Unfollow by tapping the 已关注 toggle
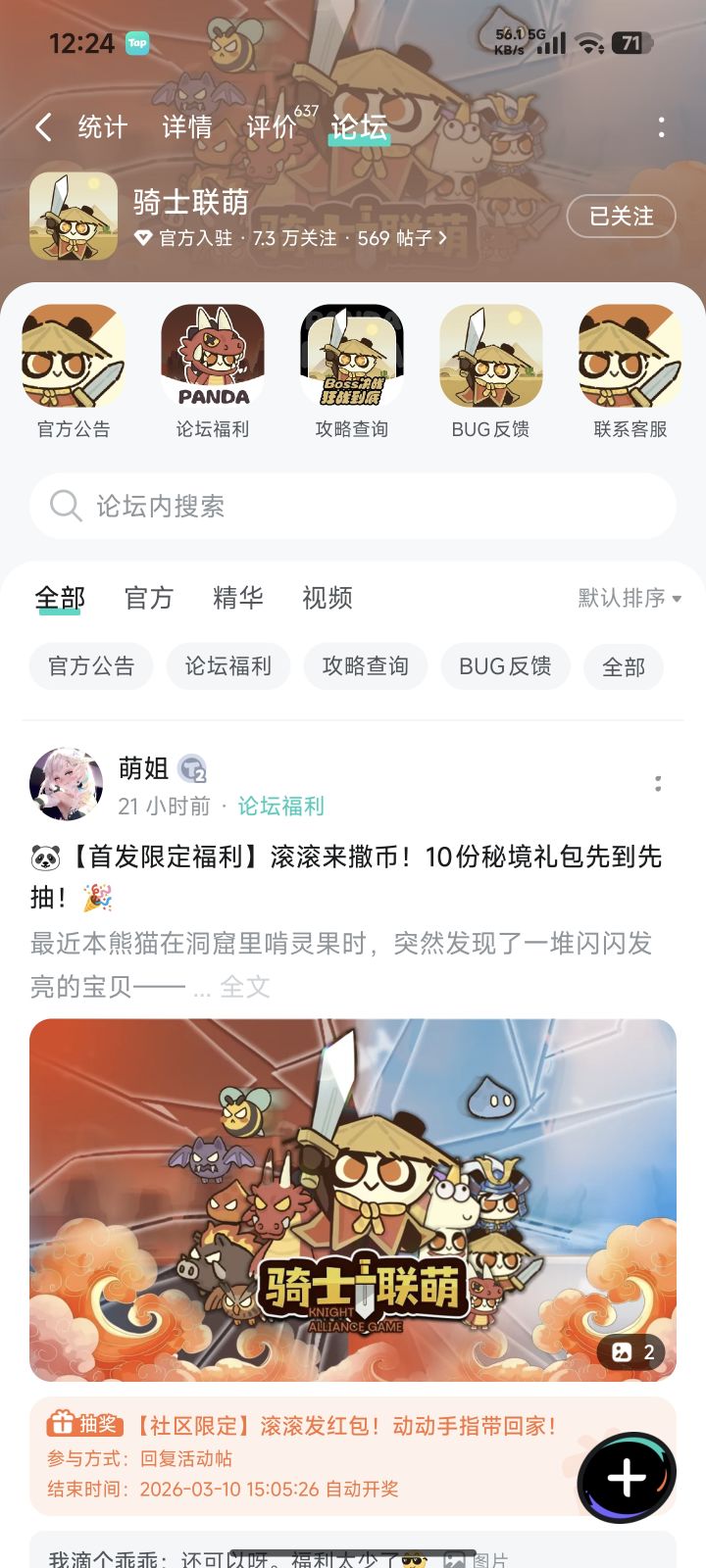Screen dimensions: 706x1568 tap(622, 217)
